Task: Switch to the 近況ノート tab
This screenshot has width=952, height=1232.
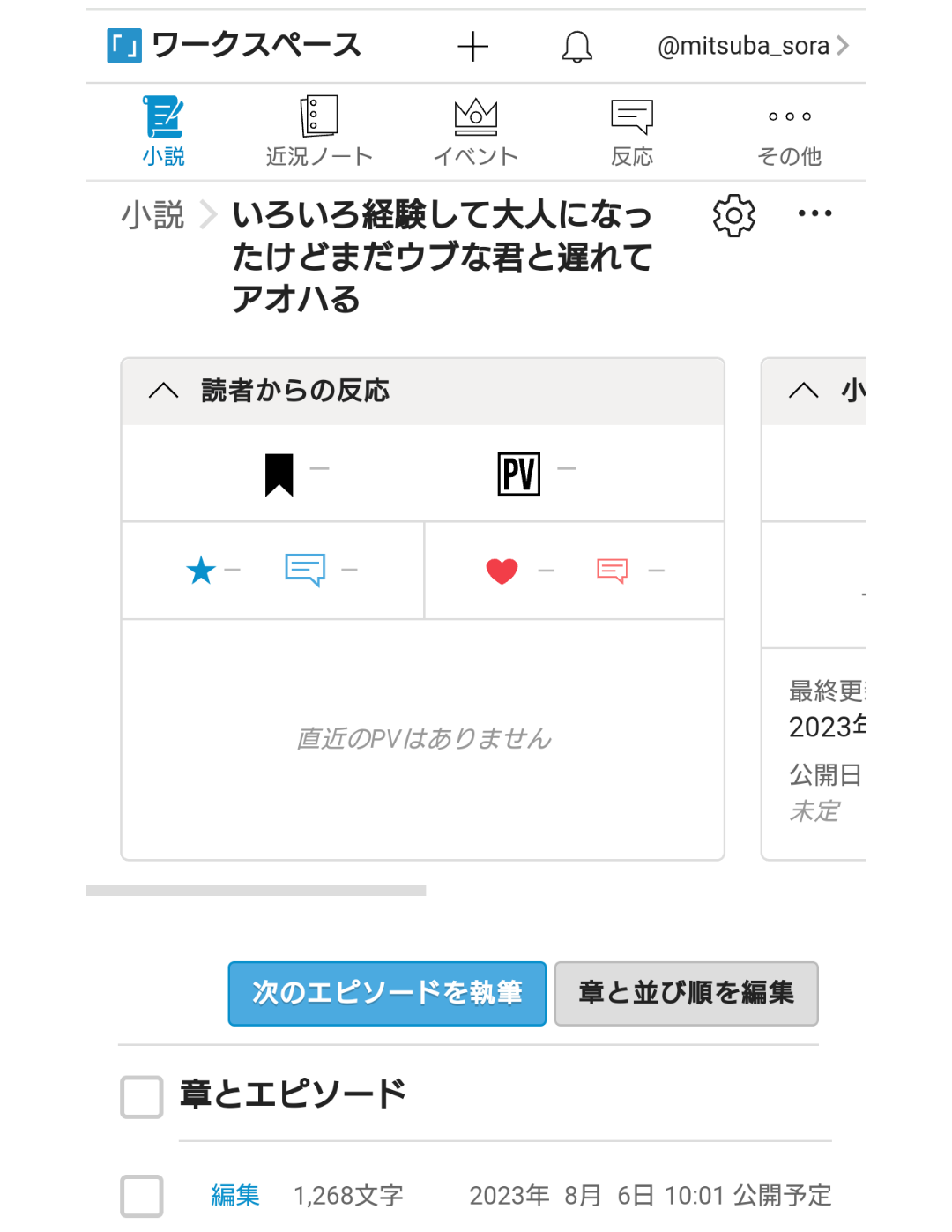Action: pos(319,131)
